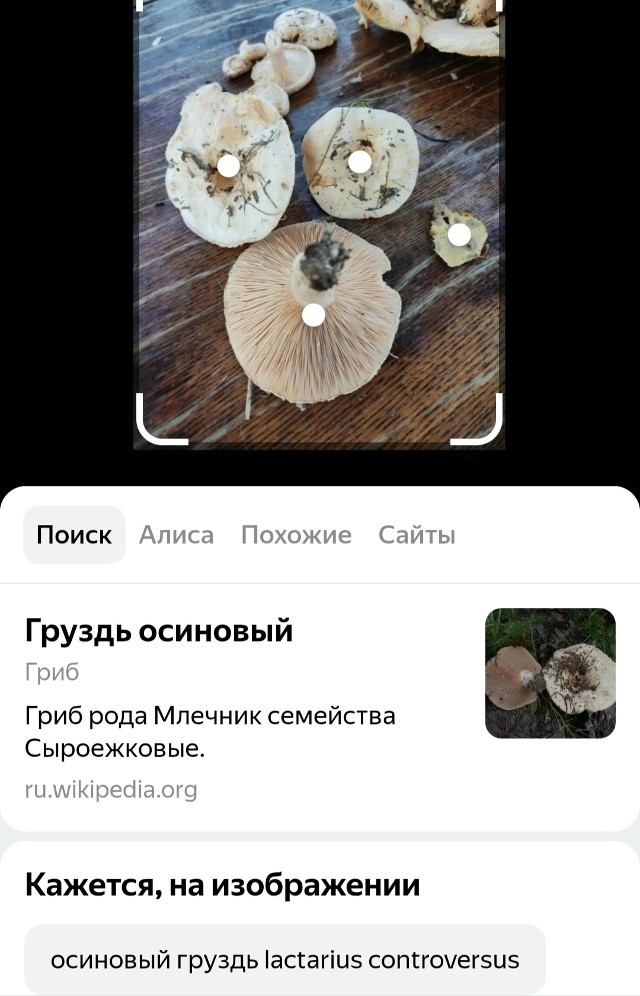Open the Похожие tab
Image resolution: width=640 pixels, height=996 pixels.
click(x=296, y=535)
